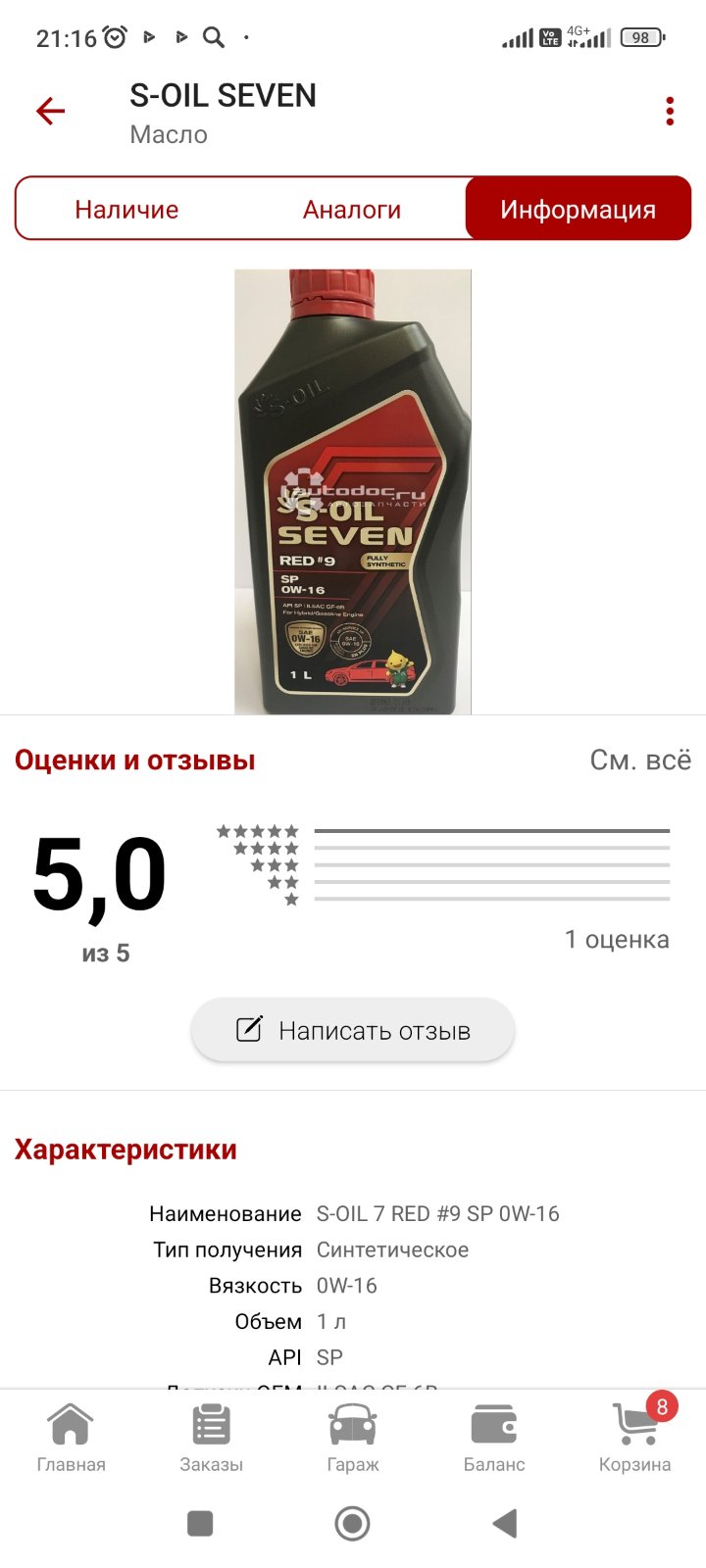View all reviews via См. всё
Screen dimensions: 706x1568
tap(640, 759)
